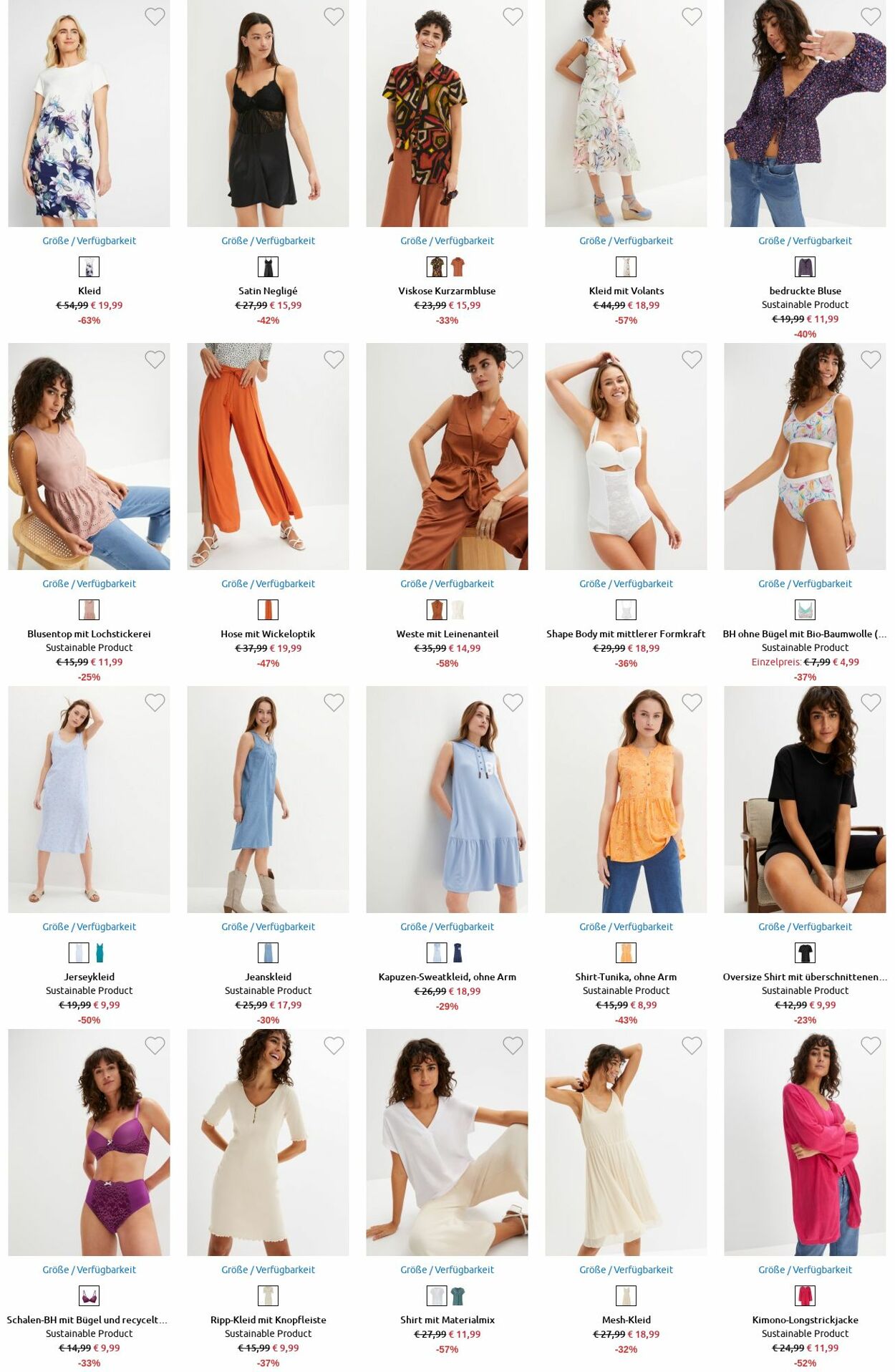
Task: Open the Mesh-Kleid product
Action: point(626,1143)
